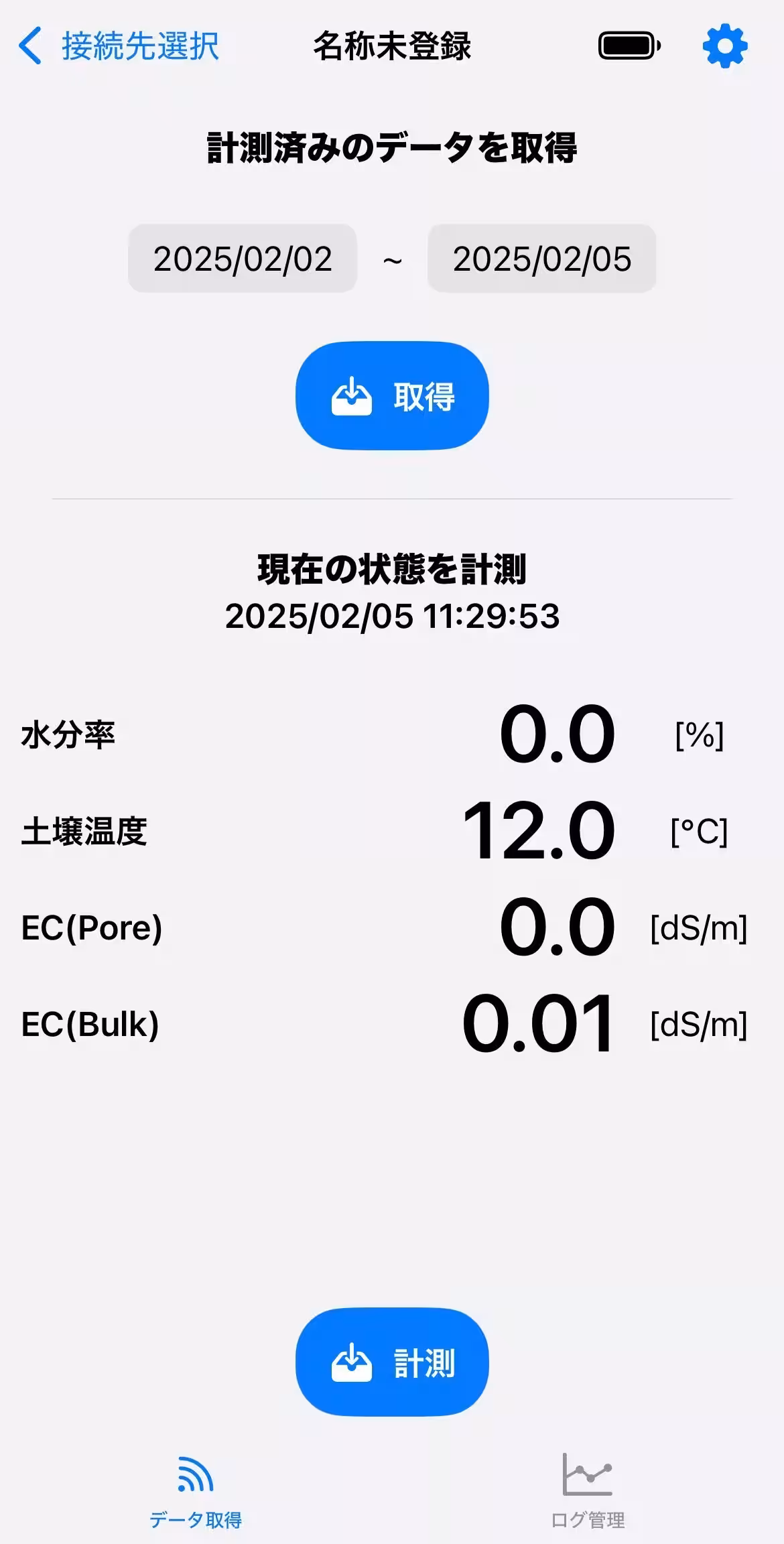Open the end date picker showing 2025/02/05

541,259
